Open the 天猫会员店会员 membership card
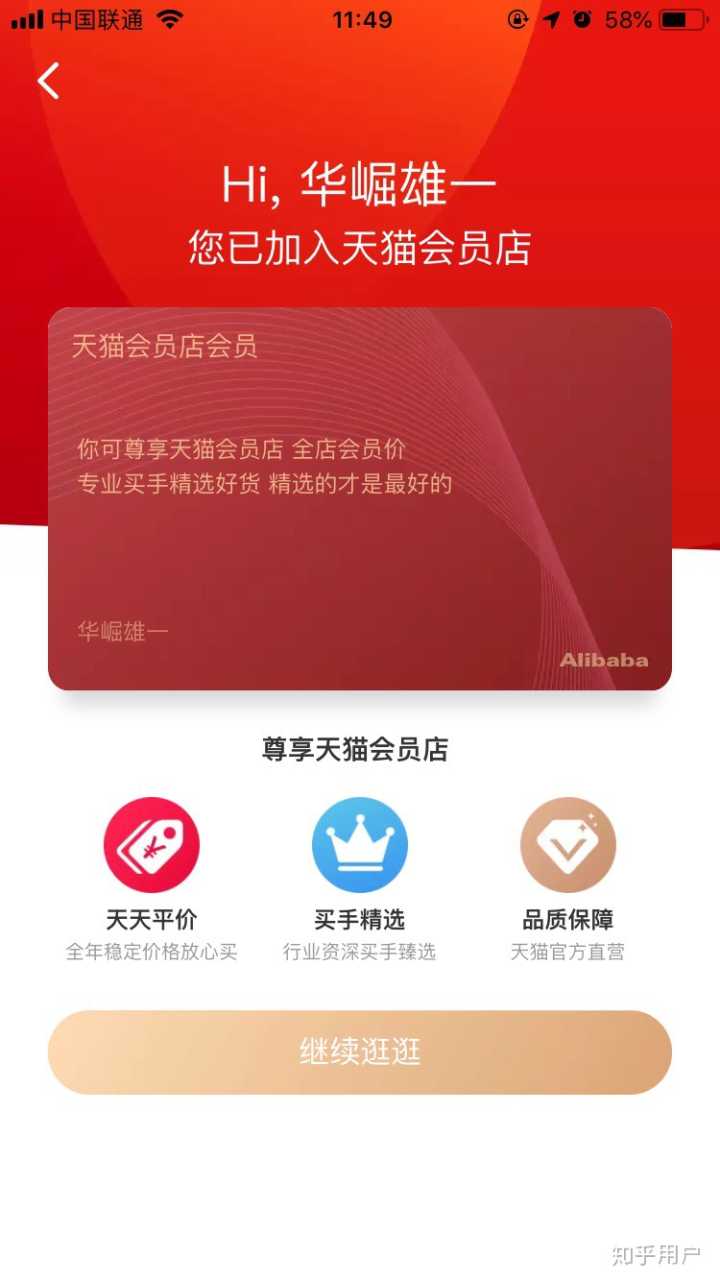 tap(360, 498)
